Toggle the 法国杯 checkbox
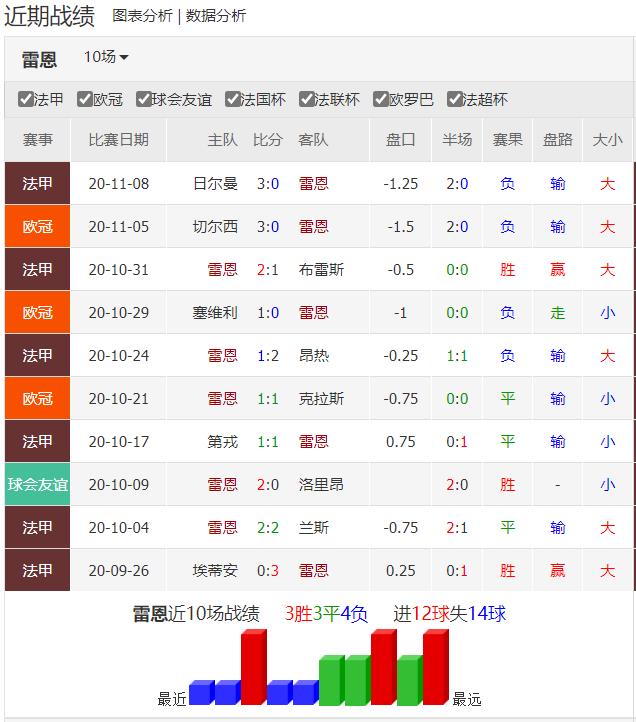Screen dimensions: 636x722 click(x=233, y=99)
